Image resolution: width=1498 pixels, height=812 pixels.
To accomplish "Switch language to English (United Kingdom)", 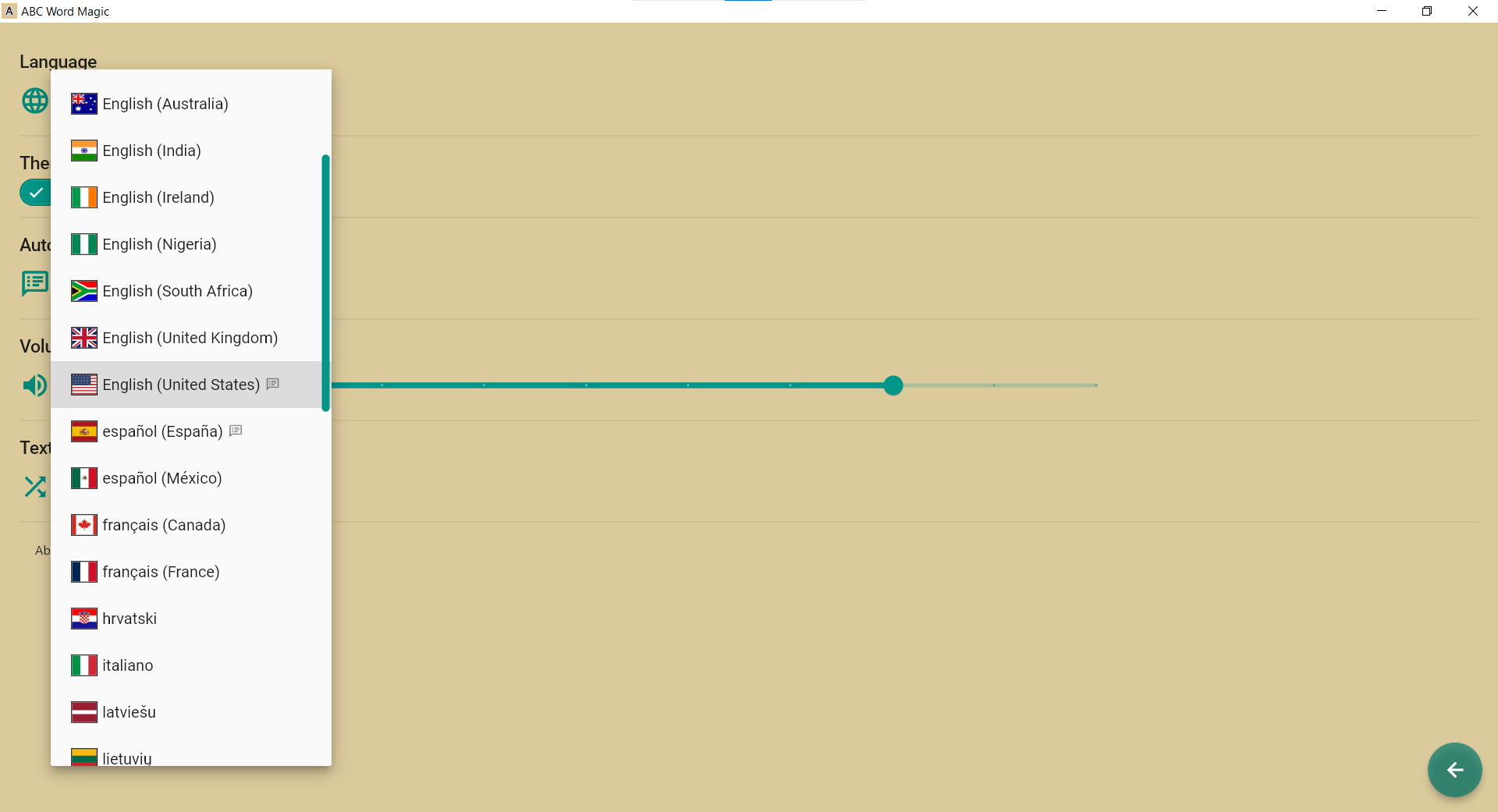I will 190,338.
